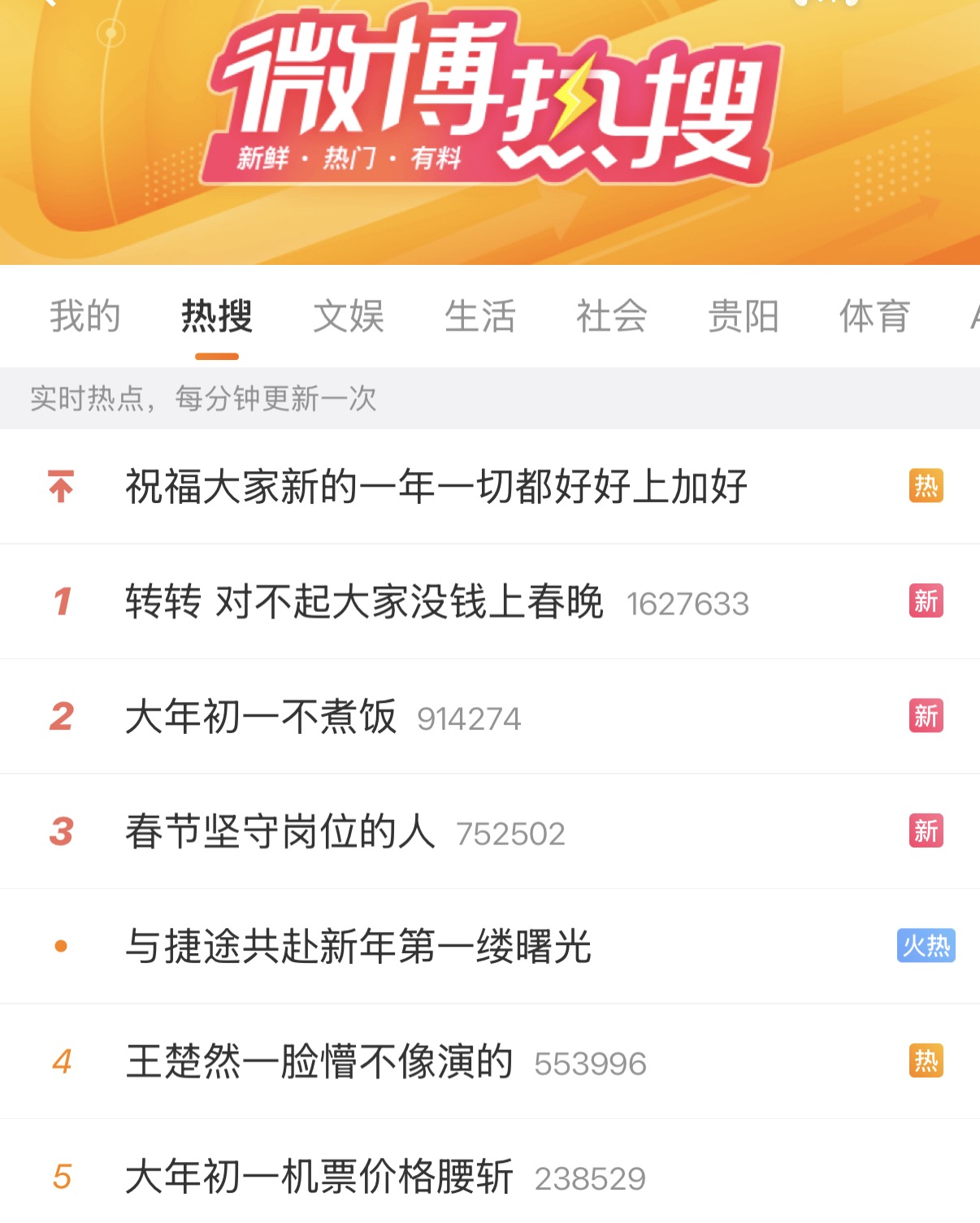This screenshot has height=1223, width=980.
Task: Switch to the 我的 tab
Action: click(x=85, y=316)
